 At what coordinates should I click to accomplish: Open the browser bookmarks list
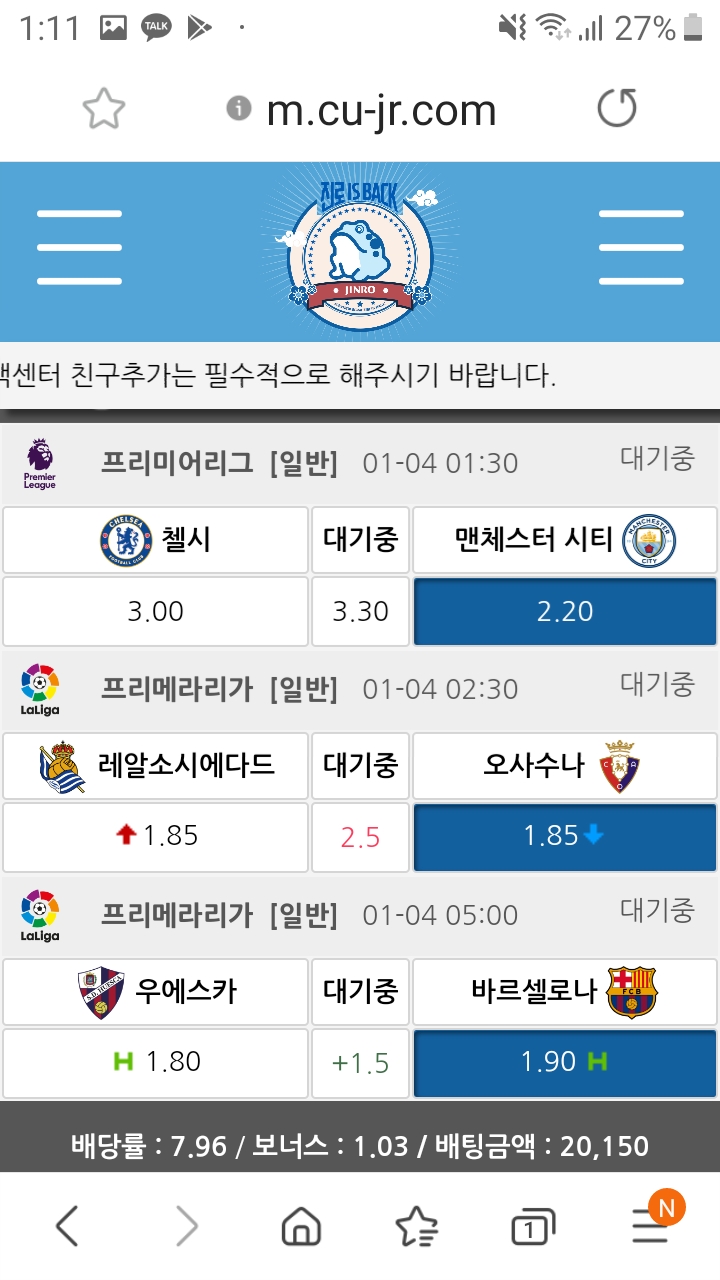click(416, 1226)
